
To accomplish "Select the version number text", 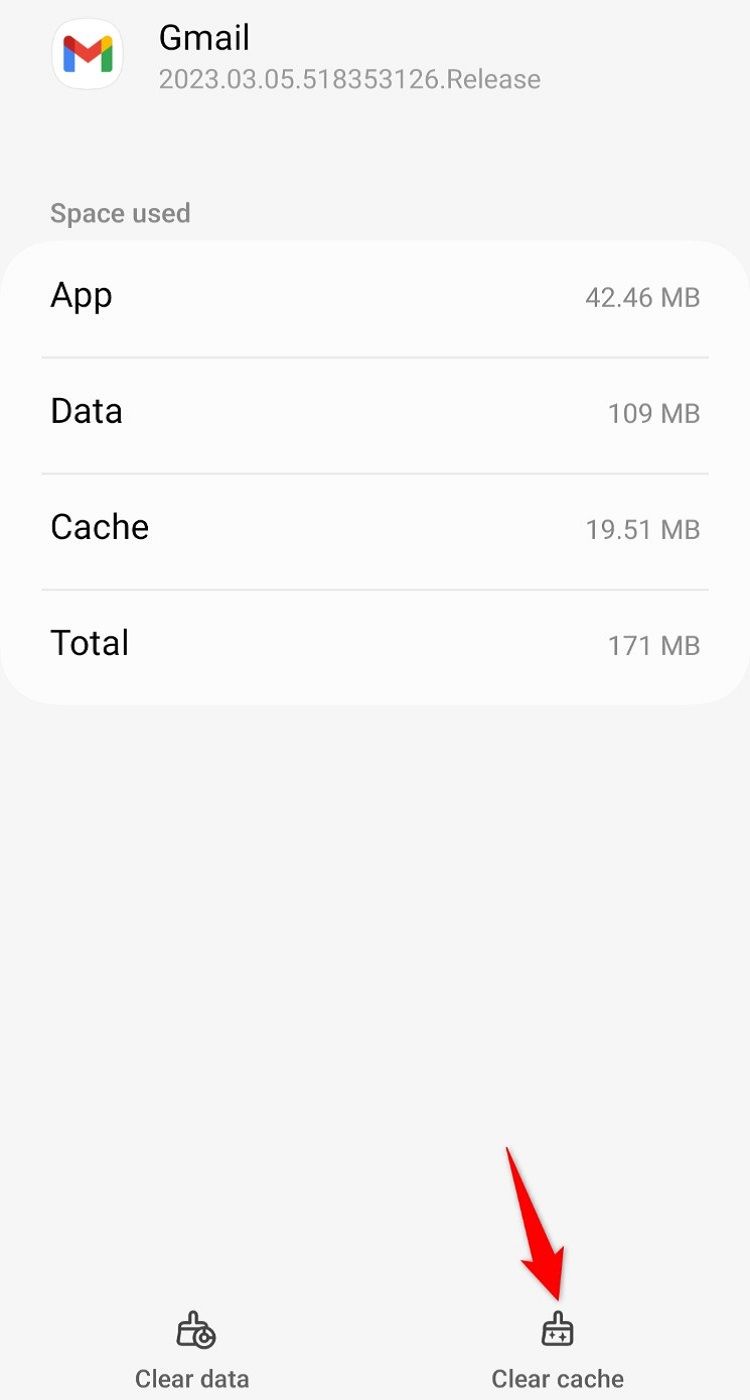I will click(350, 79).
